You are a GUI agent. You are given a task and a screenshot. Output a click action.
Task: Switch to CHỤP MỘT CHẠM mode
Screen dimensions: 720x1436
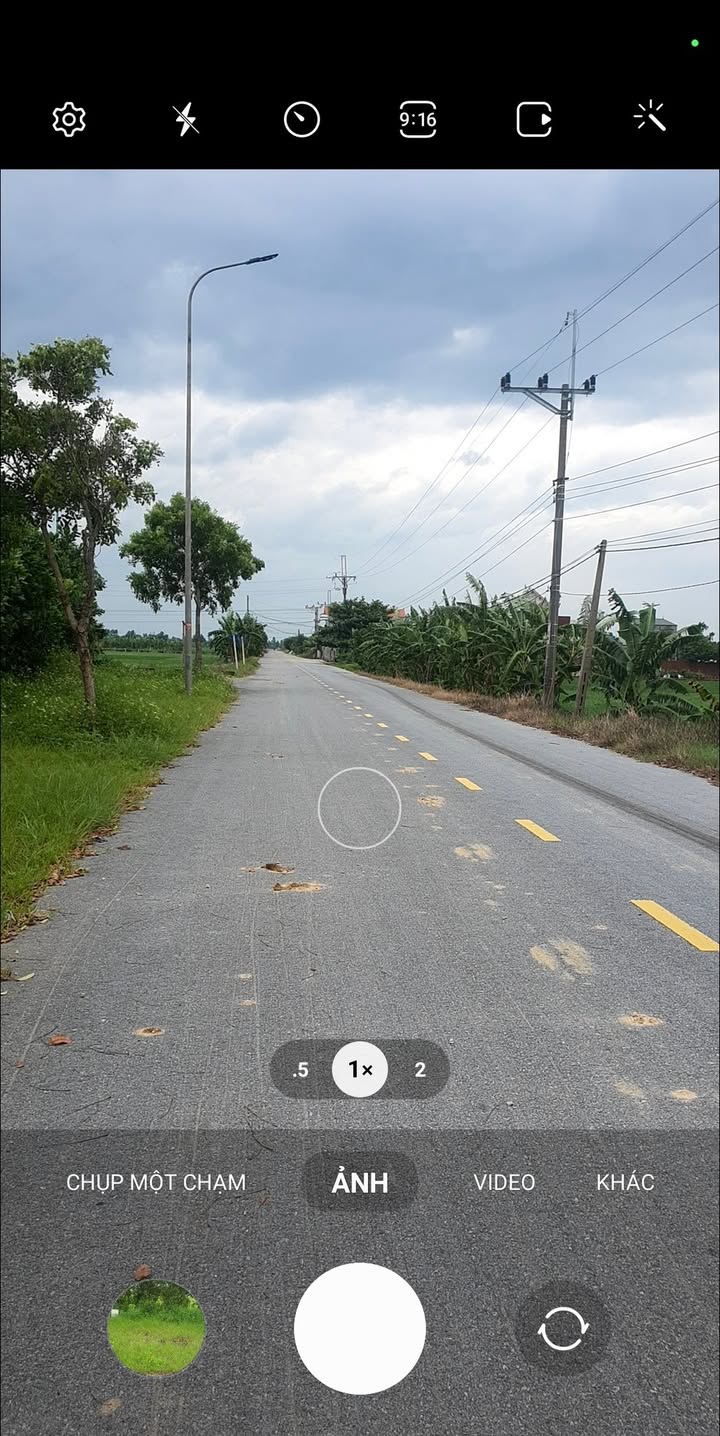(x=156, y=1182)
